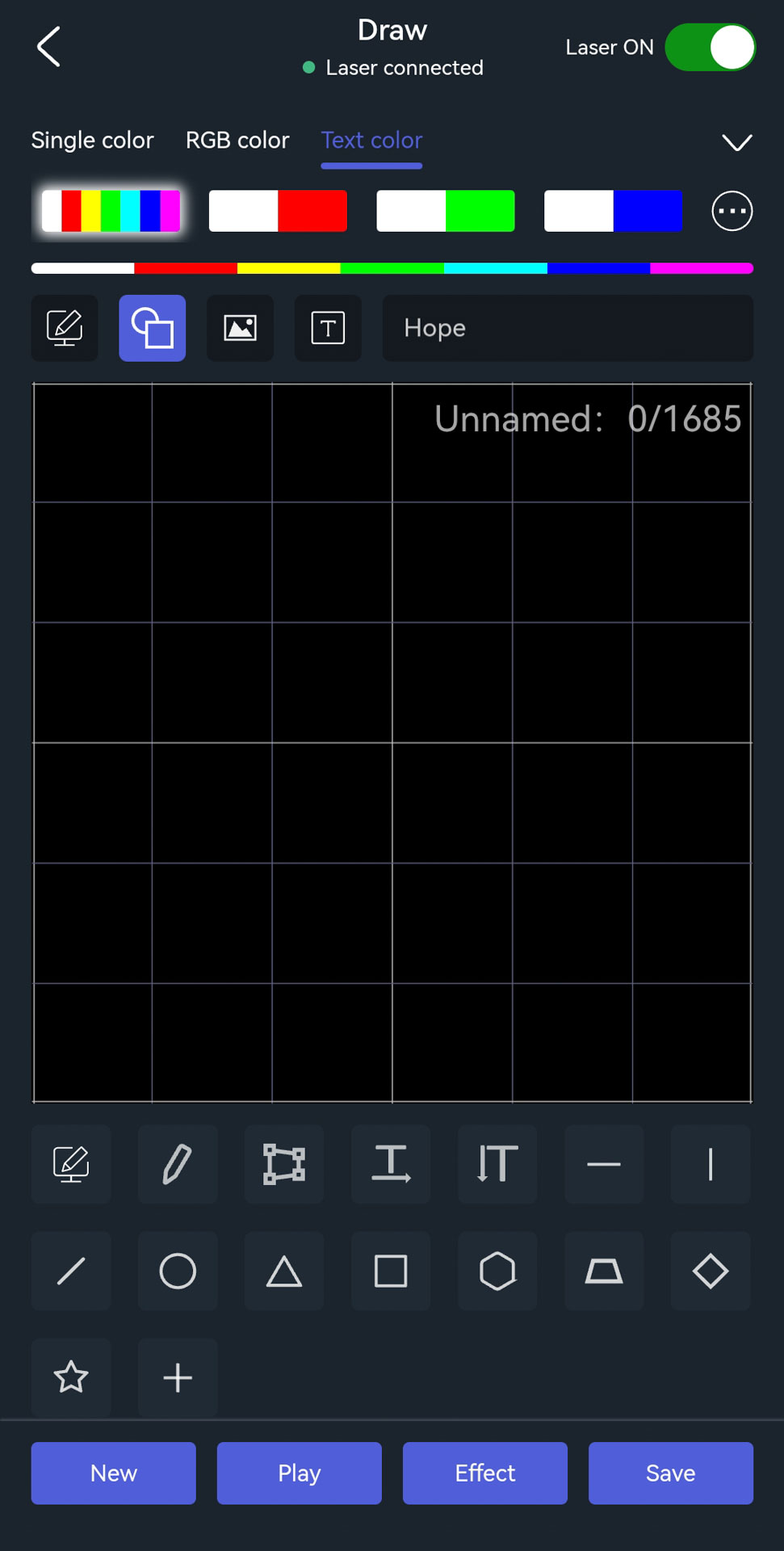The width and height of the screenshot is (784, 1551).
Task: Choose the circle shape
Action: pyautogui.click(x=178, y=1271)
